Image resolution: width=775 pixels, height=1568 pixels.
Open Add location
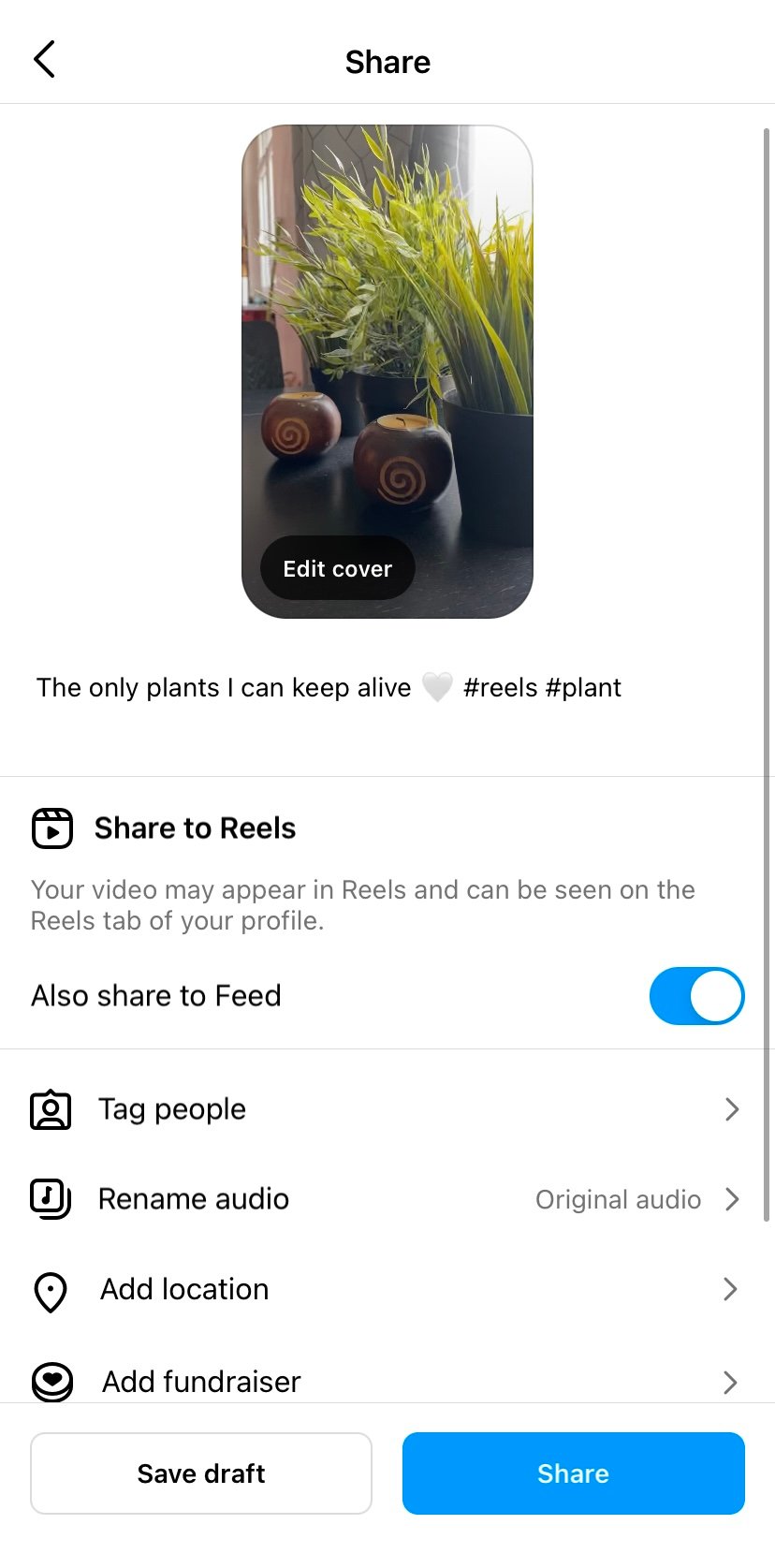[x=386, y=1289]
